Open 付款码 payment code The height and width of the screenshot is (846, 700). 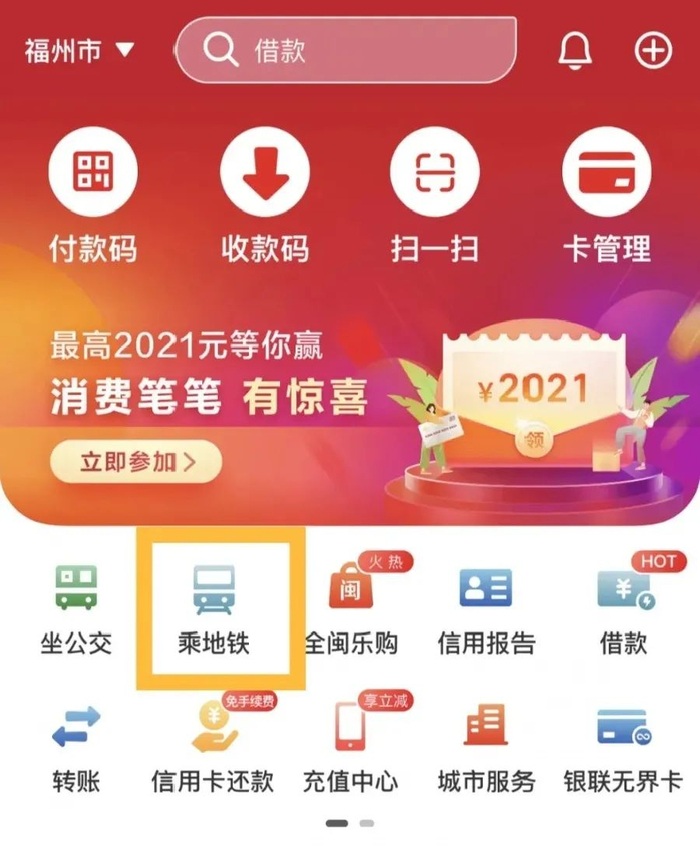click(x=92, y=200)
